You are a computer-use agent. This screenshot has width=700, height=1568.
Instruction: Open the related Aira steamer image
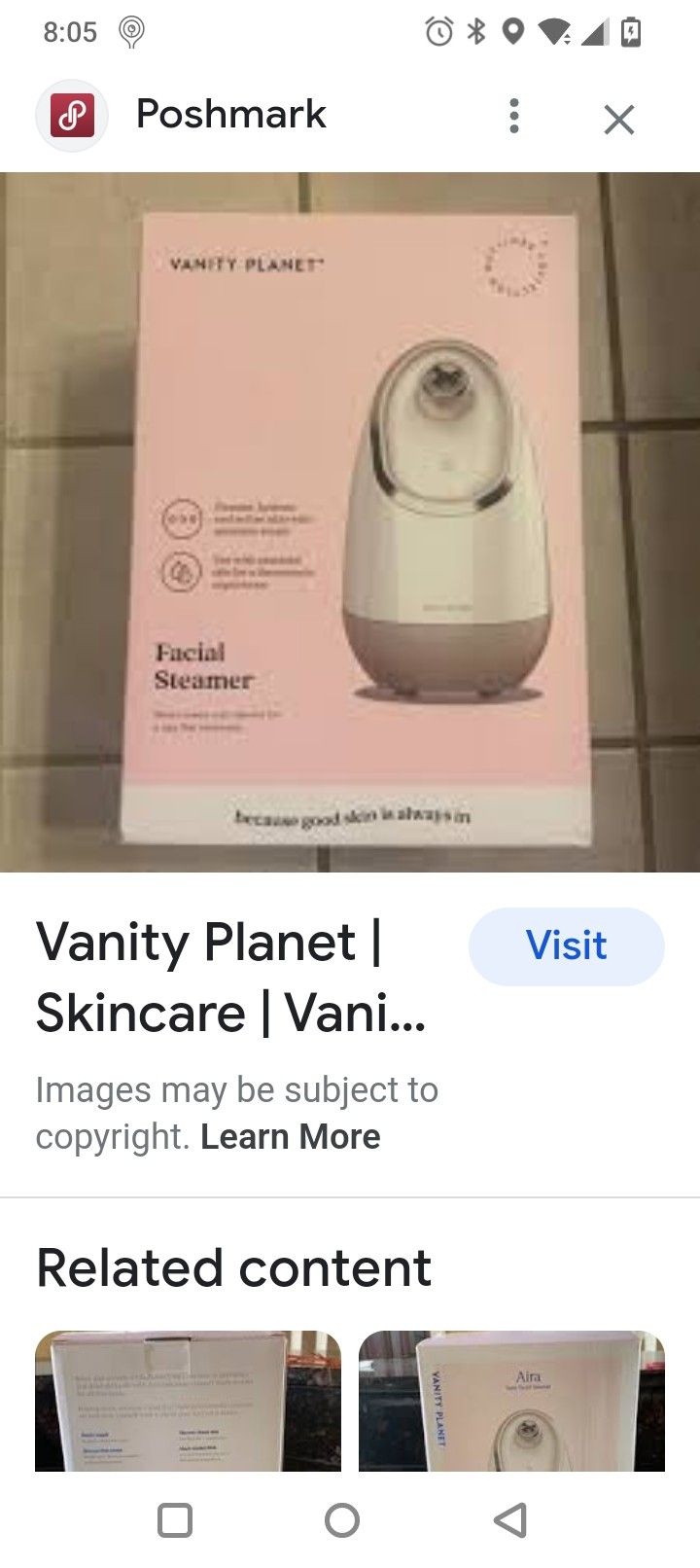(511, 1401)
